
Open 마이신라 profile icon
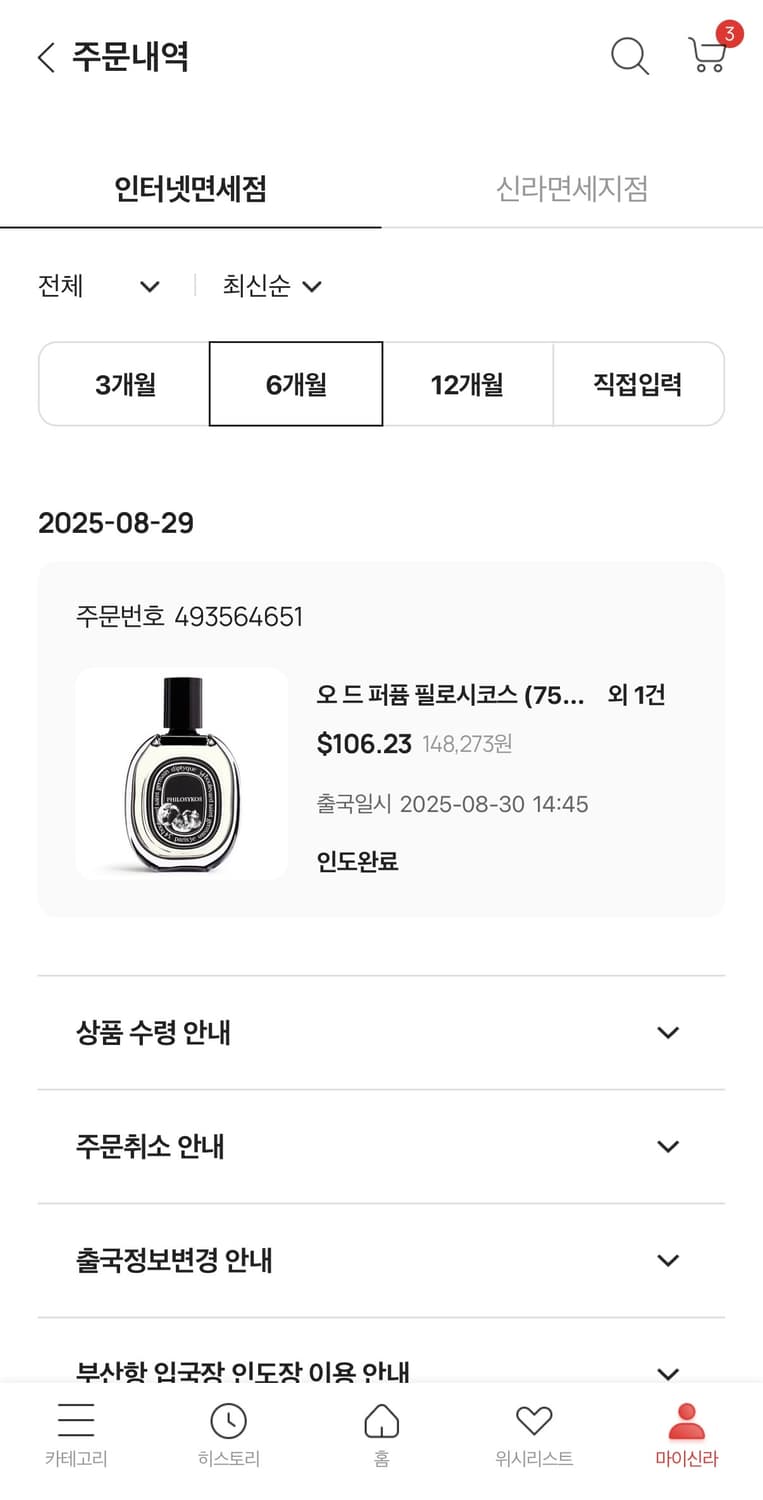686,1432
